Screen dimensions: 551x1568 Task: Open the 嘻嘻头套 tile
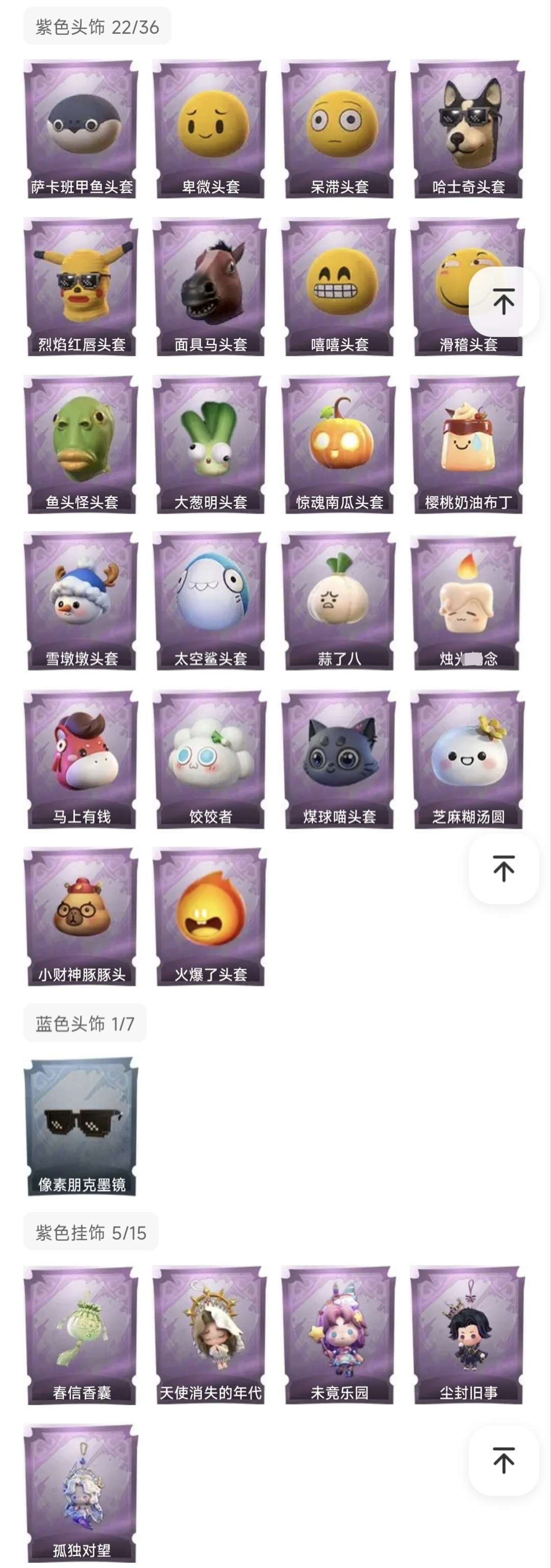pos(339,287)
